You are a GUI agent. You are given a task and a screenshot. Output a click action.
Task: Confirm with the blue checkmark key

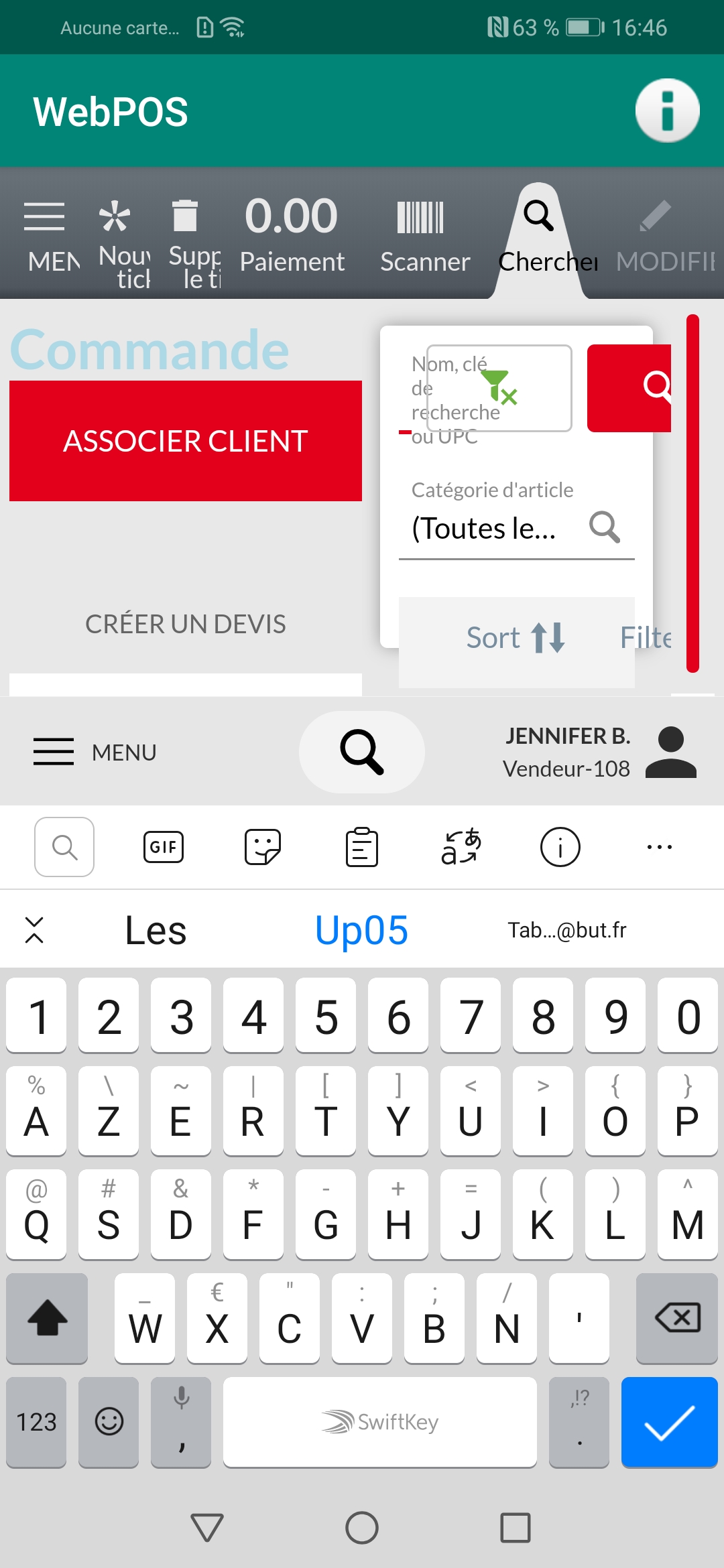point(669,1422)
